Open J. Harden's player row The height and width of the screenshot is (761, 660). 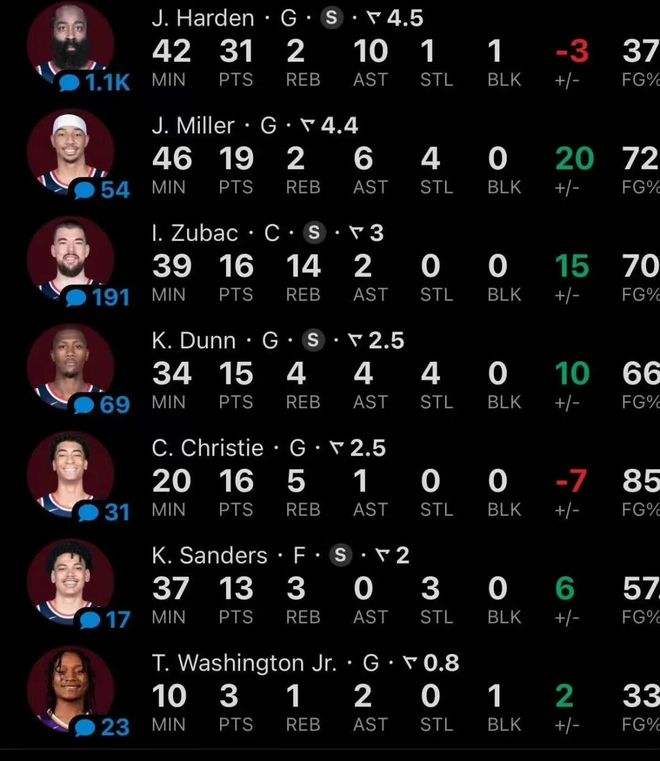(202, 18)
